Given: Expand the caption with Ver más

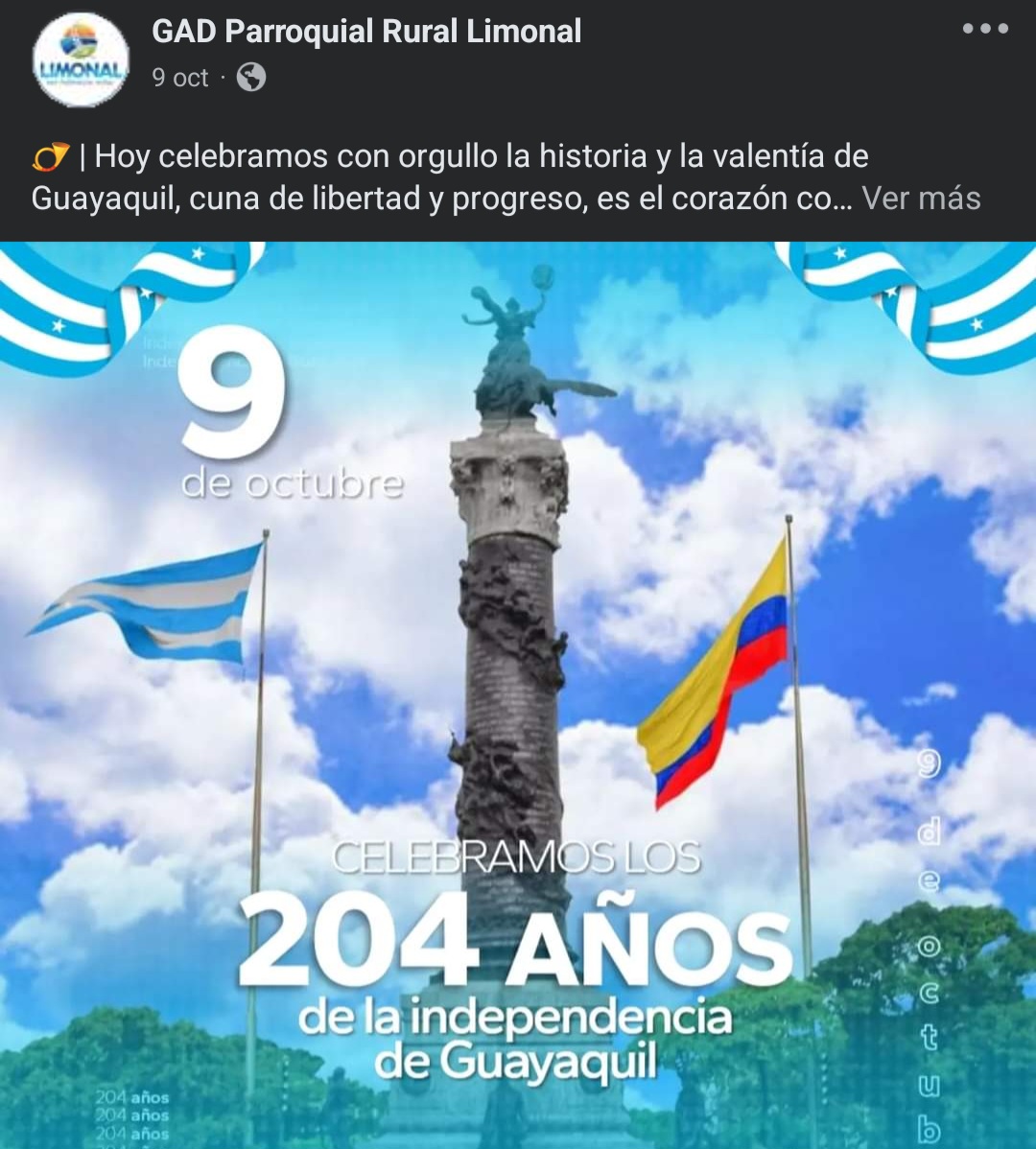Looking at the screenshot, I should tap(921, 199).
